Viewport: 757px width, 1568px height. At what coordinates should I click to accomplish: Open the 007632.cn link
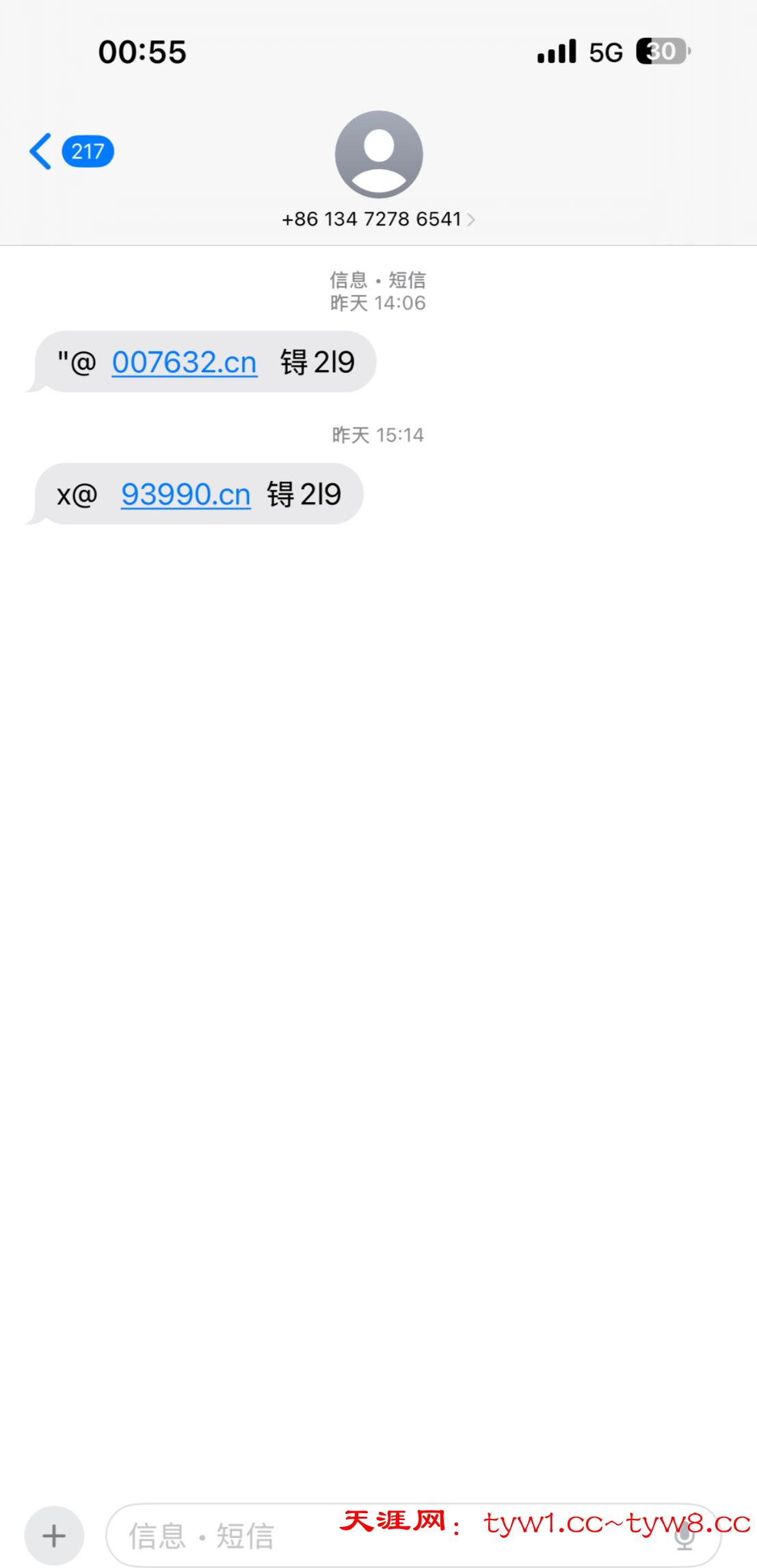185,362
